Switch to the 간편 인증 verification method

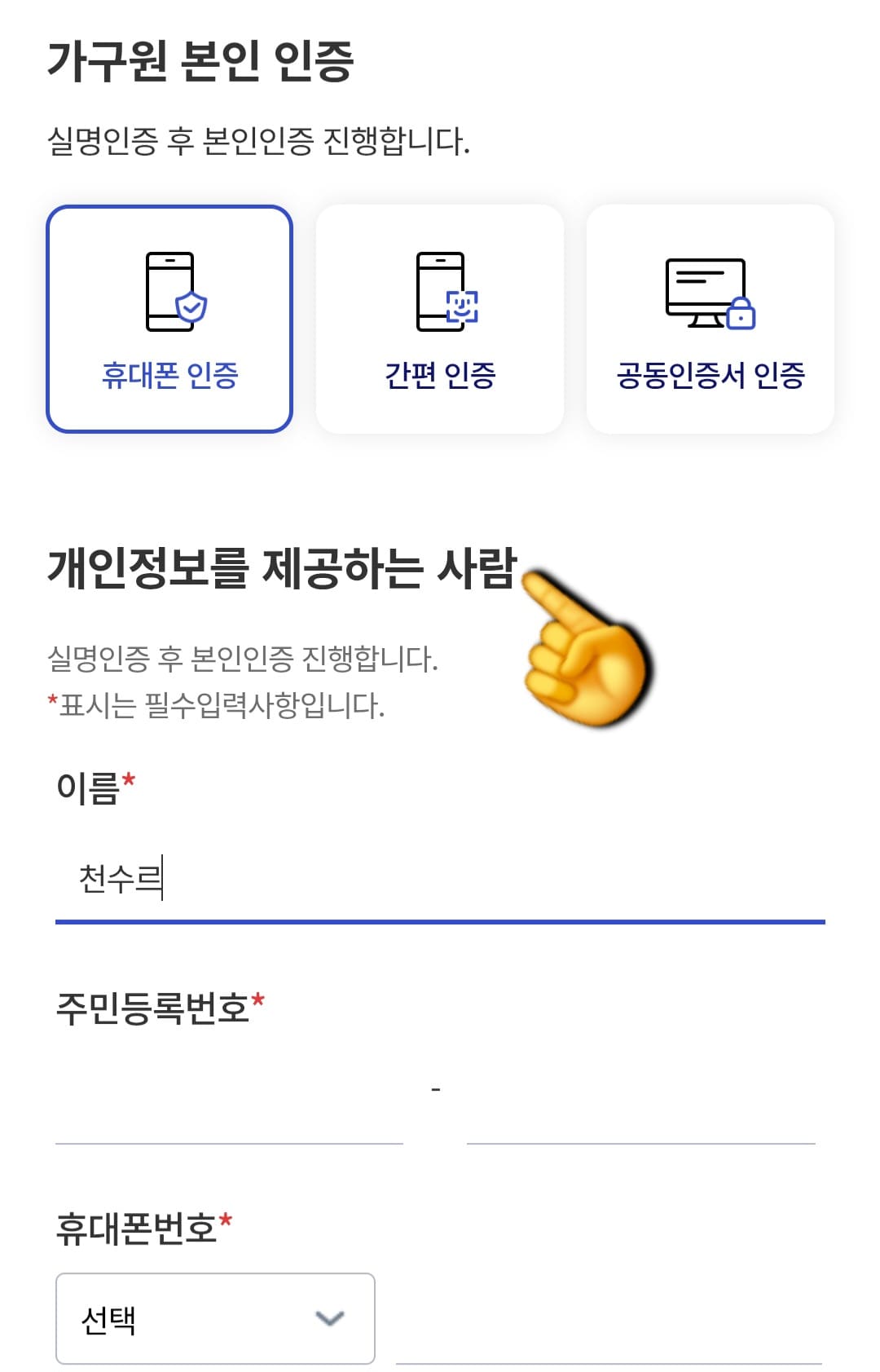point(440,318)
